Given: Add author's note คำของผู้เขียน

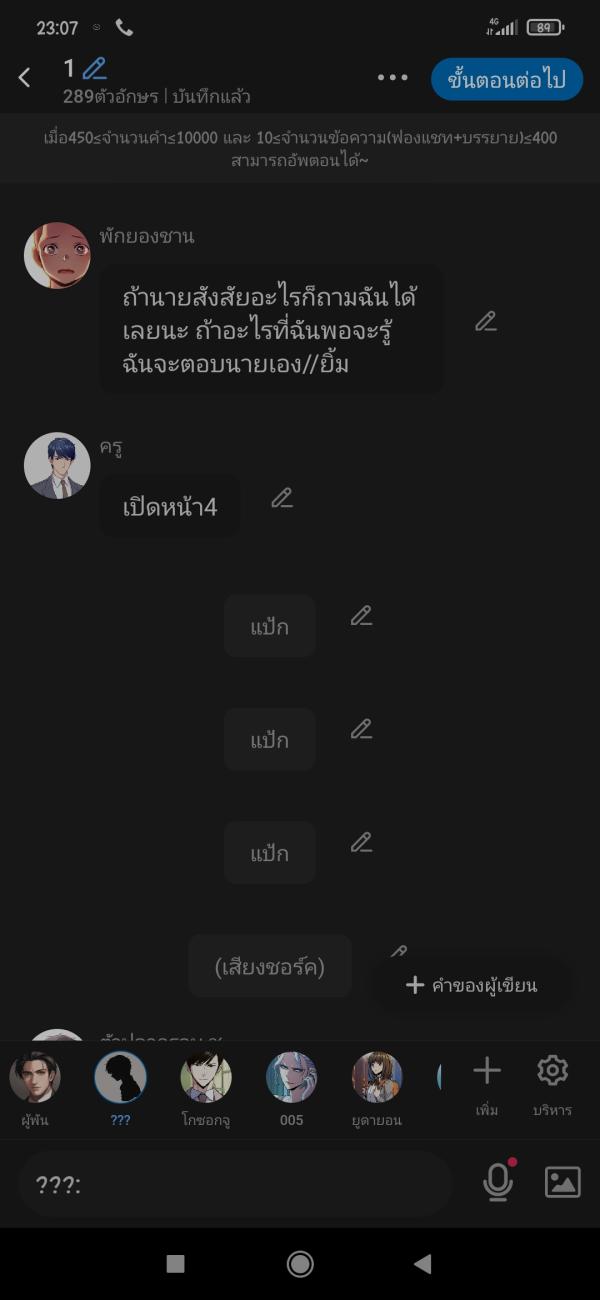Looking at the screenshot, I should click(x=471, y=985).
